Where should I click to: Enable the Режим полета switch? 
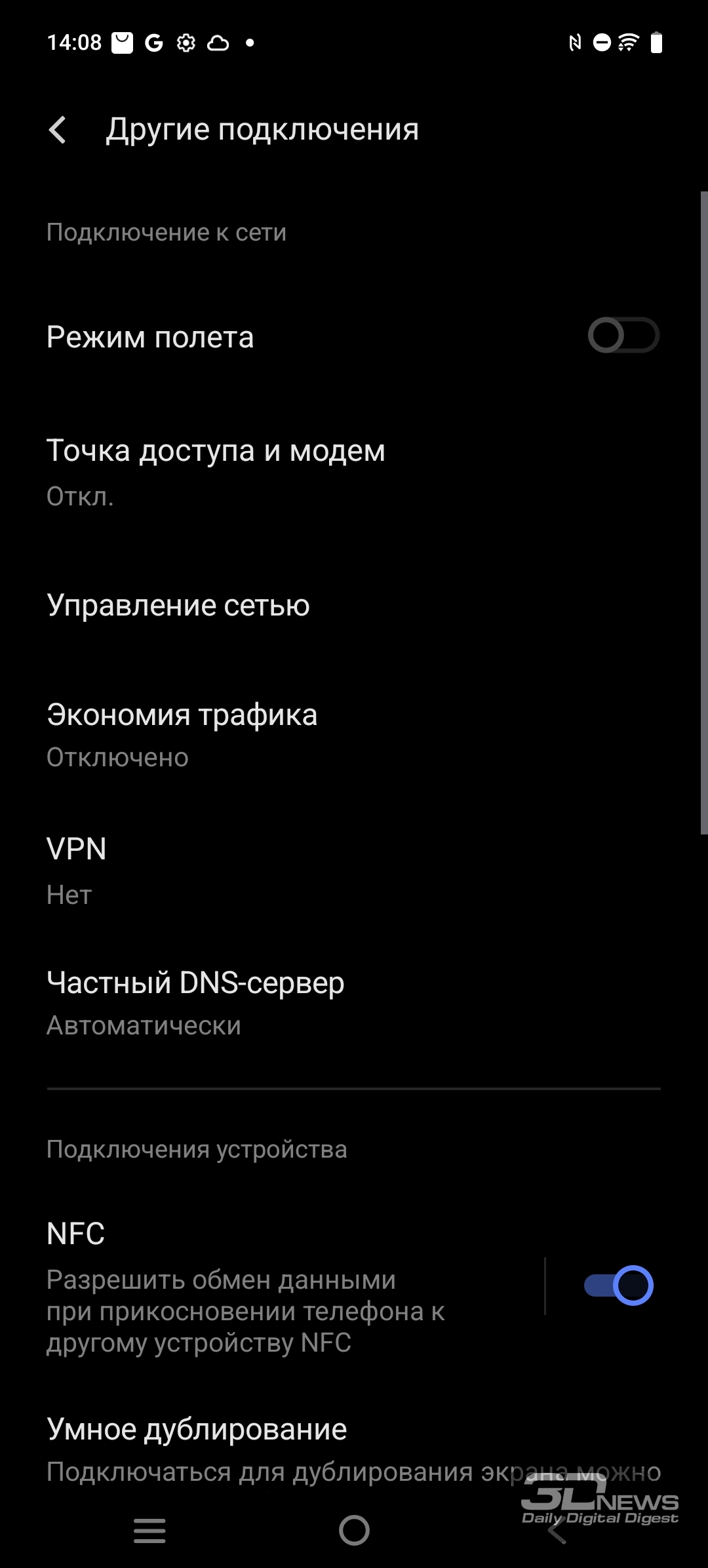tap(623, 336)
